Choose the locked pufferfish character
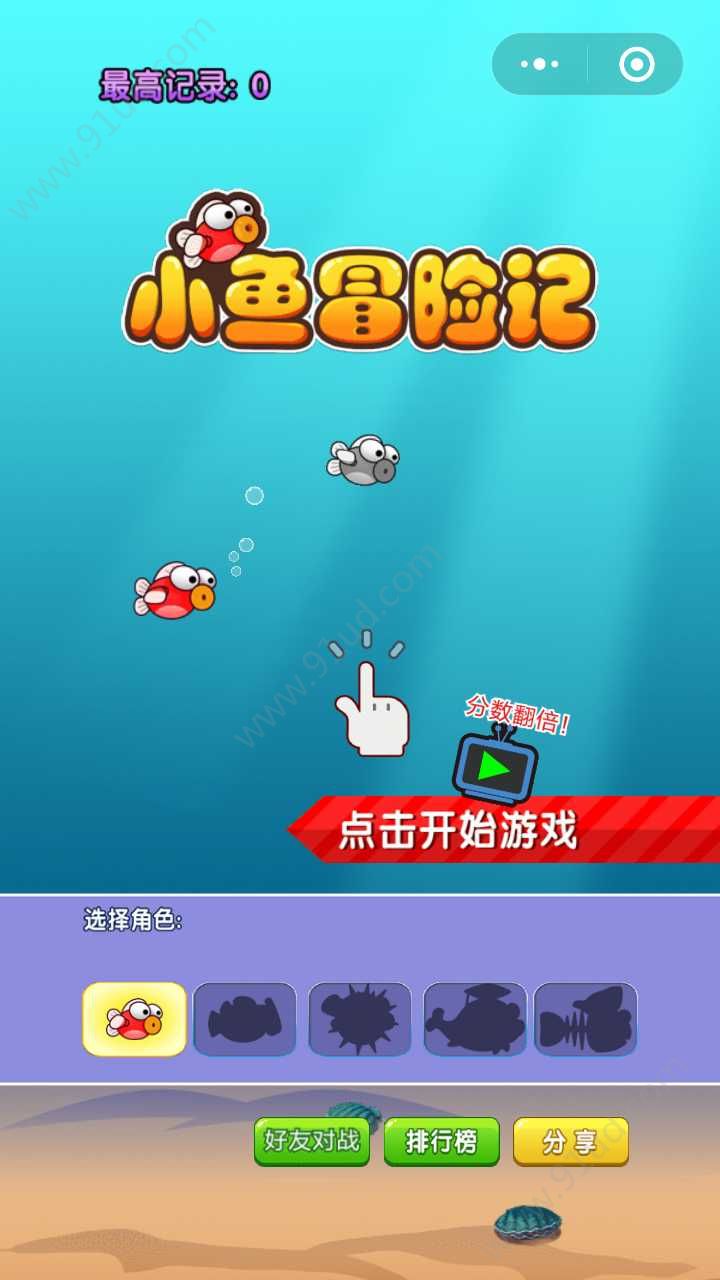This screenshot has height=1280, width=720. (x=360, y=1019)
